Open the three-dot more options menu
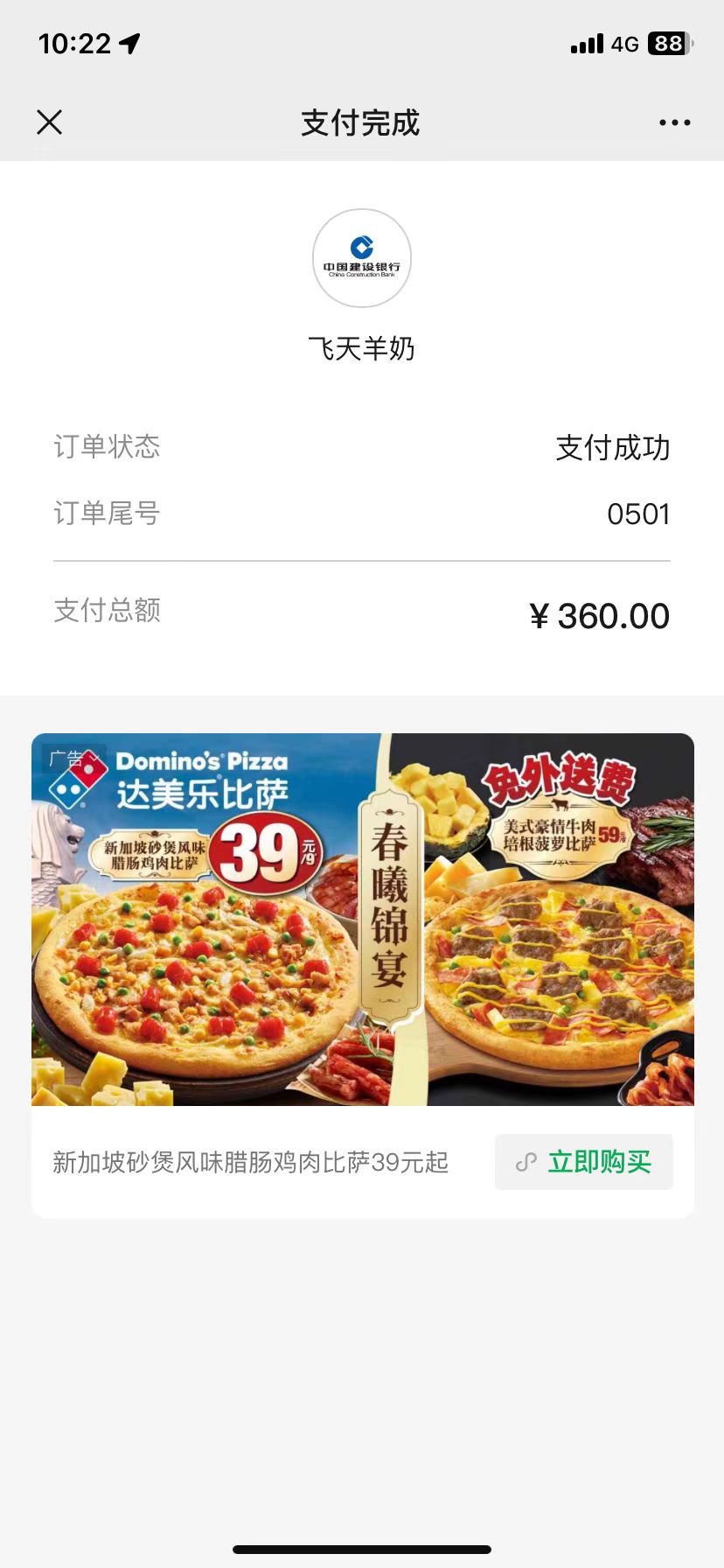 (674, 122)
